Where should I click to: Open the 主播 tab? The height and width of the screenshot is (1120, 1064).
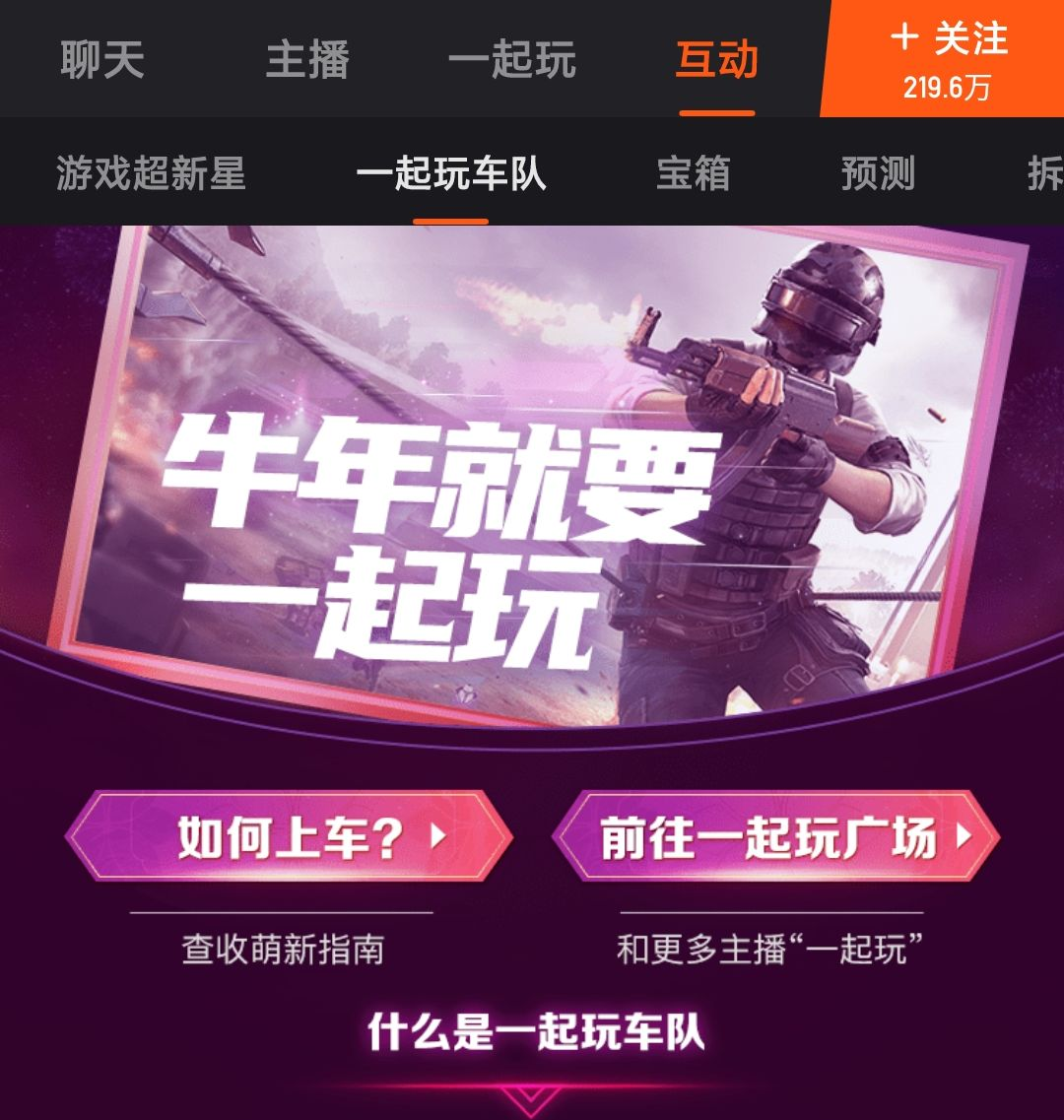coord(307,59)
